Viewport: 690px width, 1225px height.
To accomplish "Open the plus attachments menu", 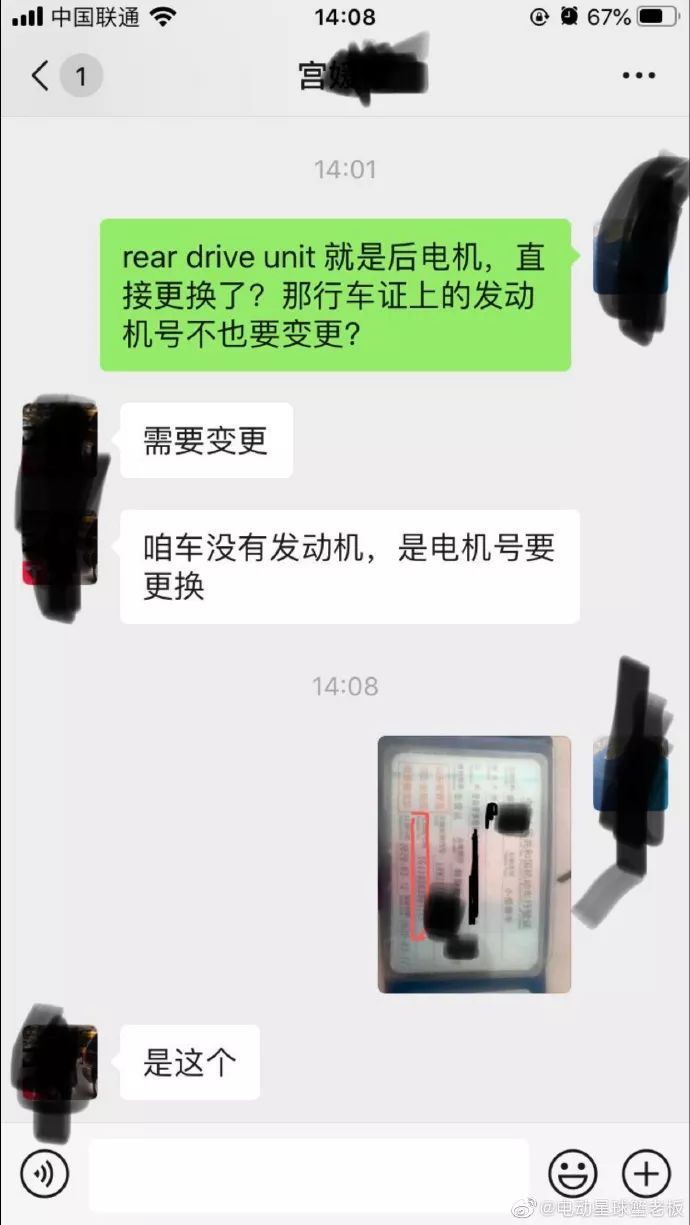I will click(646, 1174).
